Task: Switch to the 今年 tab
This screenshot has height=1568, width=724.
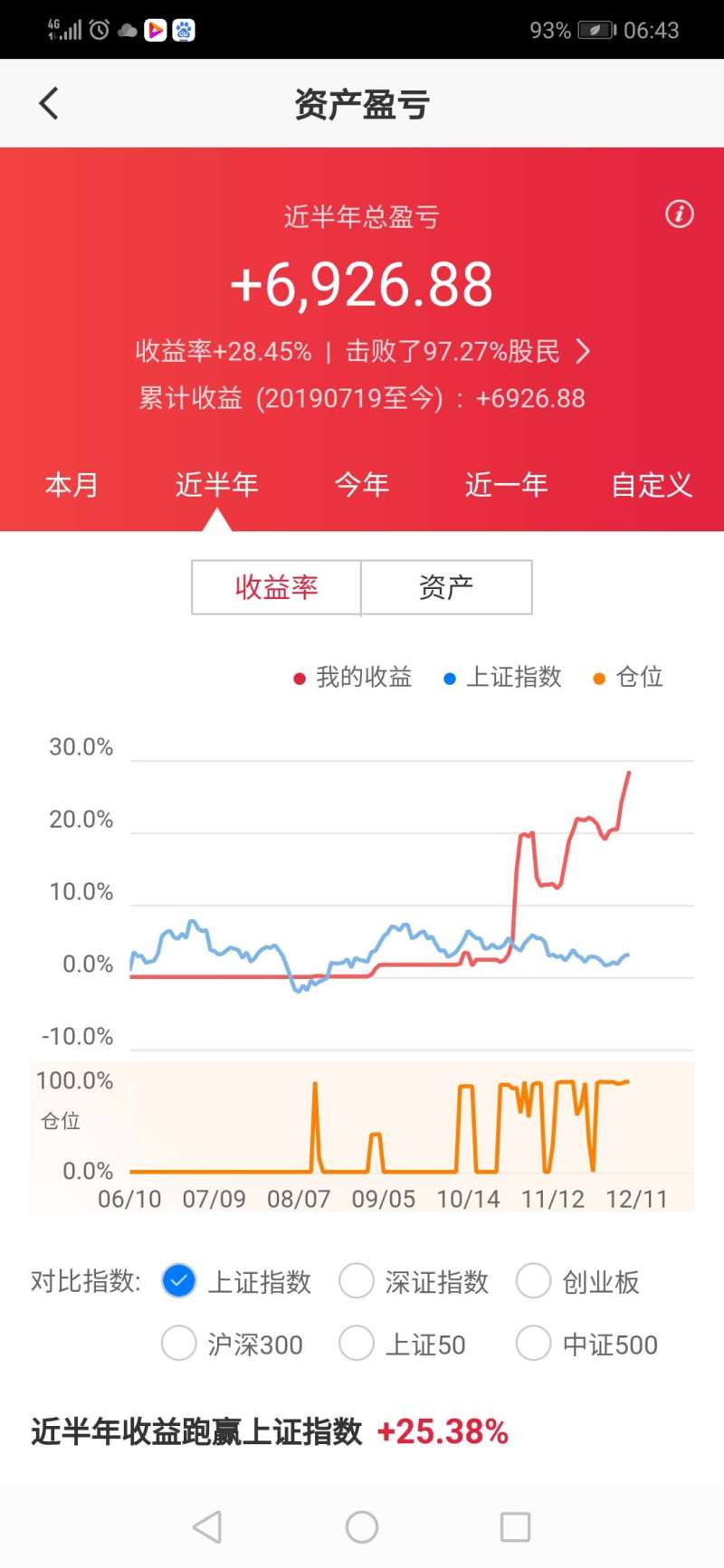Action: click(362, 485)
